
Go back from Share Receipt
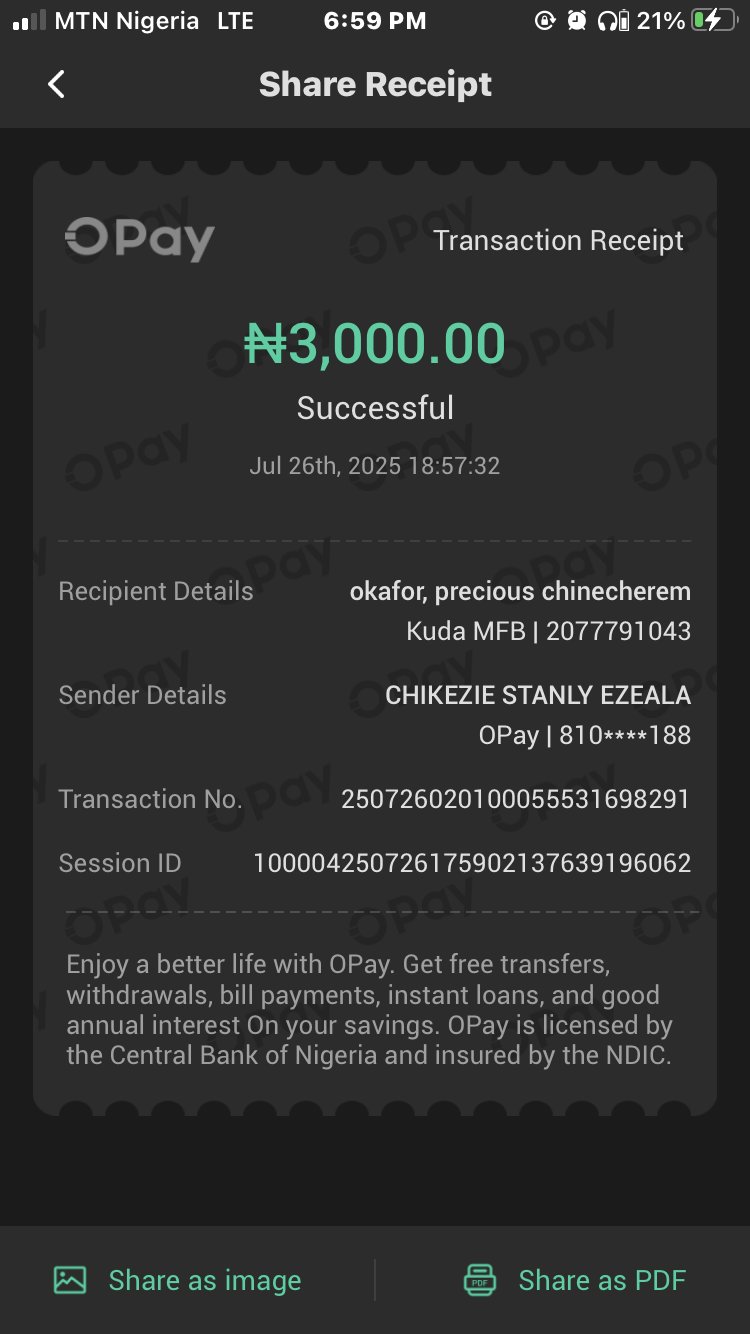coord(56,85)
